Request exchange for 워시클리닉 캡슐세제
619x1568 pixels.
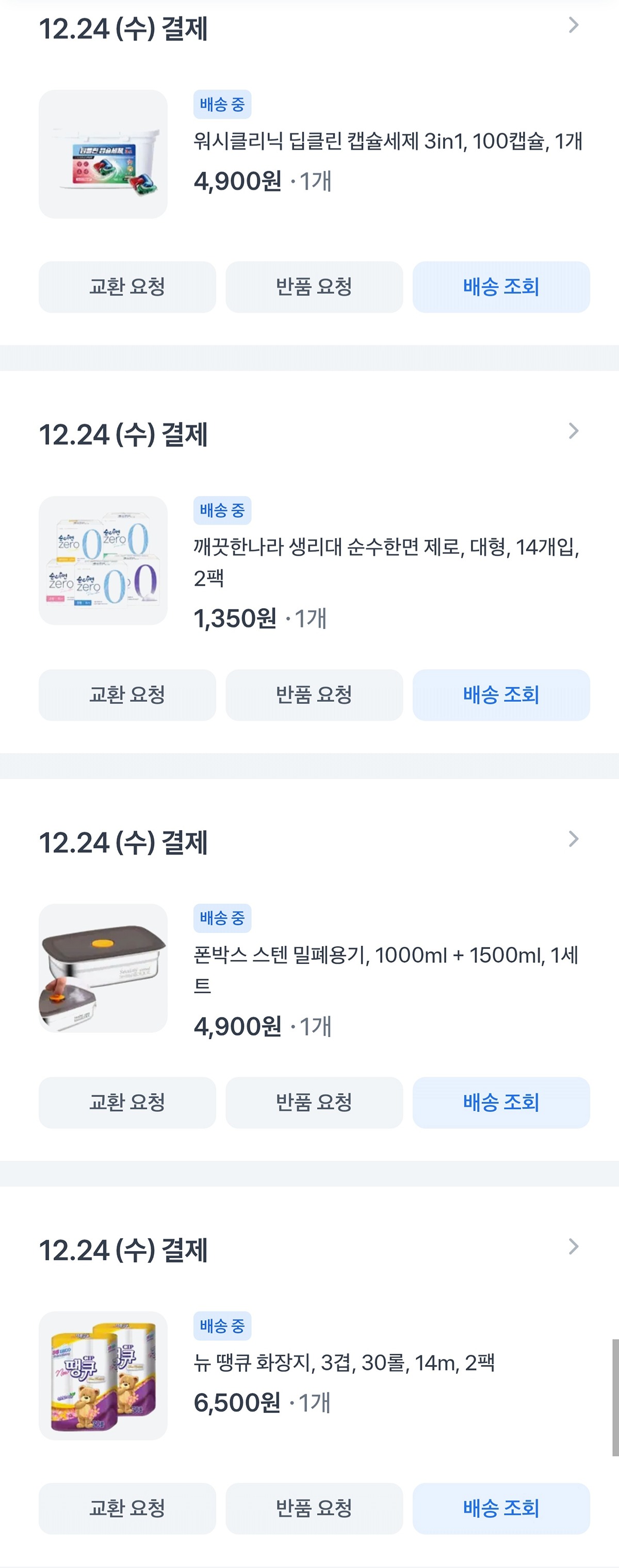coord(127,287)
